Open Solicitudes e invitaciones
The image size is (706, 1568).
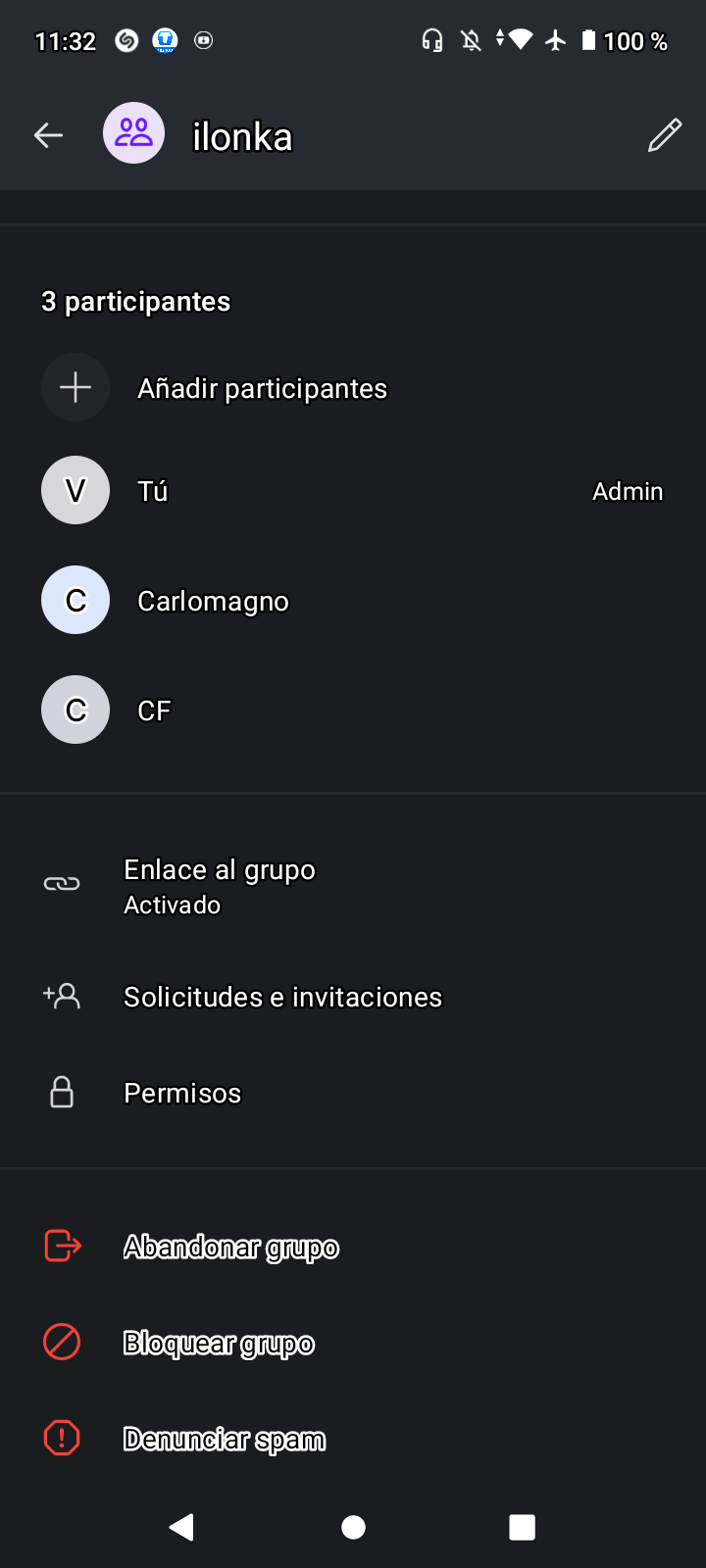point(353,997)
